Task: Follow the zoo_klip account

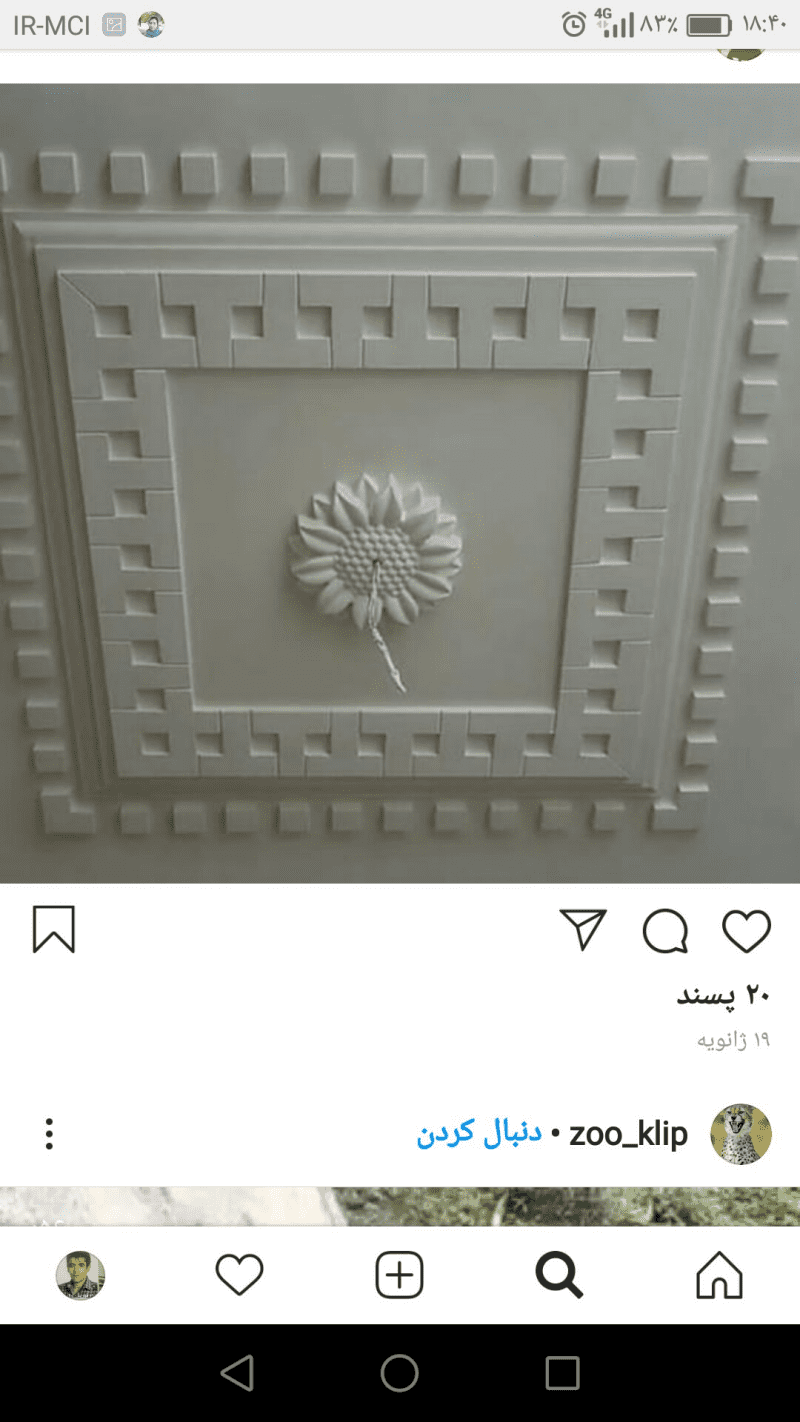Action: [478, 1134]
